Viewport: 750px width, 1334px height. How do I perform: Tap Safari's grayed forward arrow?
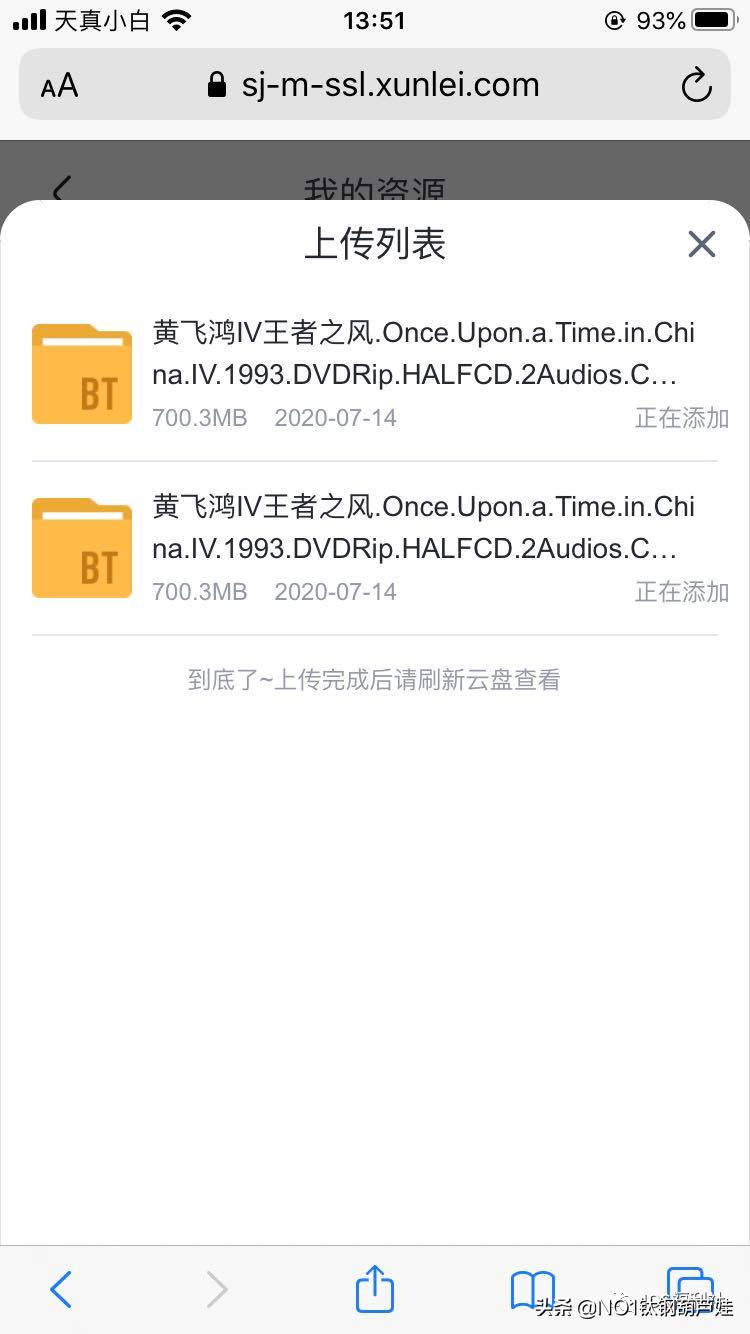(x=217, y=1290)
